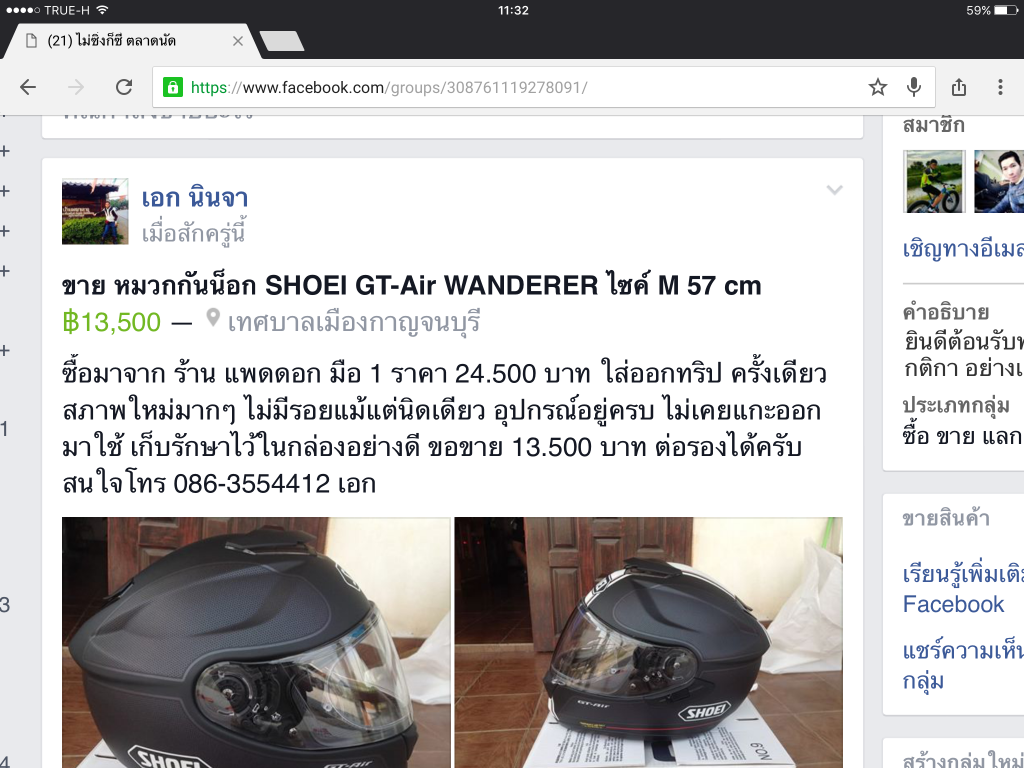Close the current browser tab
The height and width of the screenshot is (768, 1024).
point(237,42)
